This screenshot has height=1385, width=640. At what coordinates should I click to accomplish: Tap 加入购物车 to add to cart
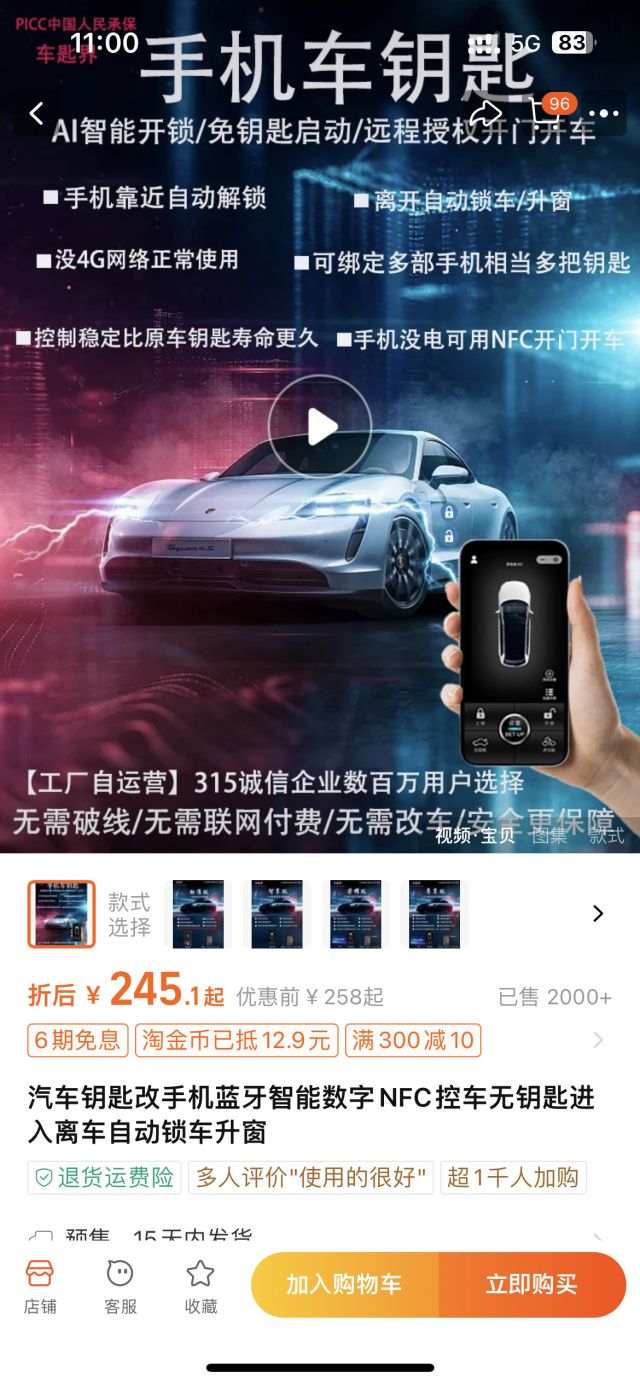(344, 1284)
